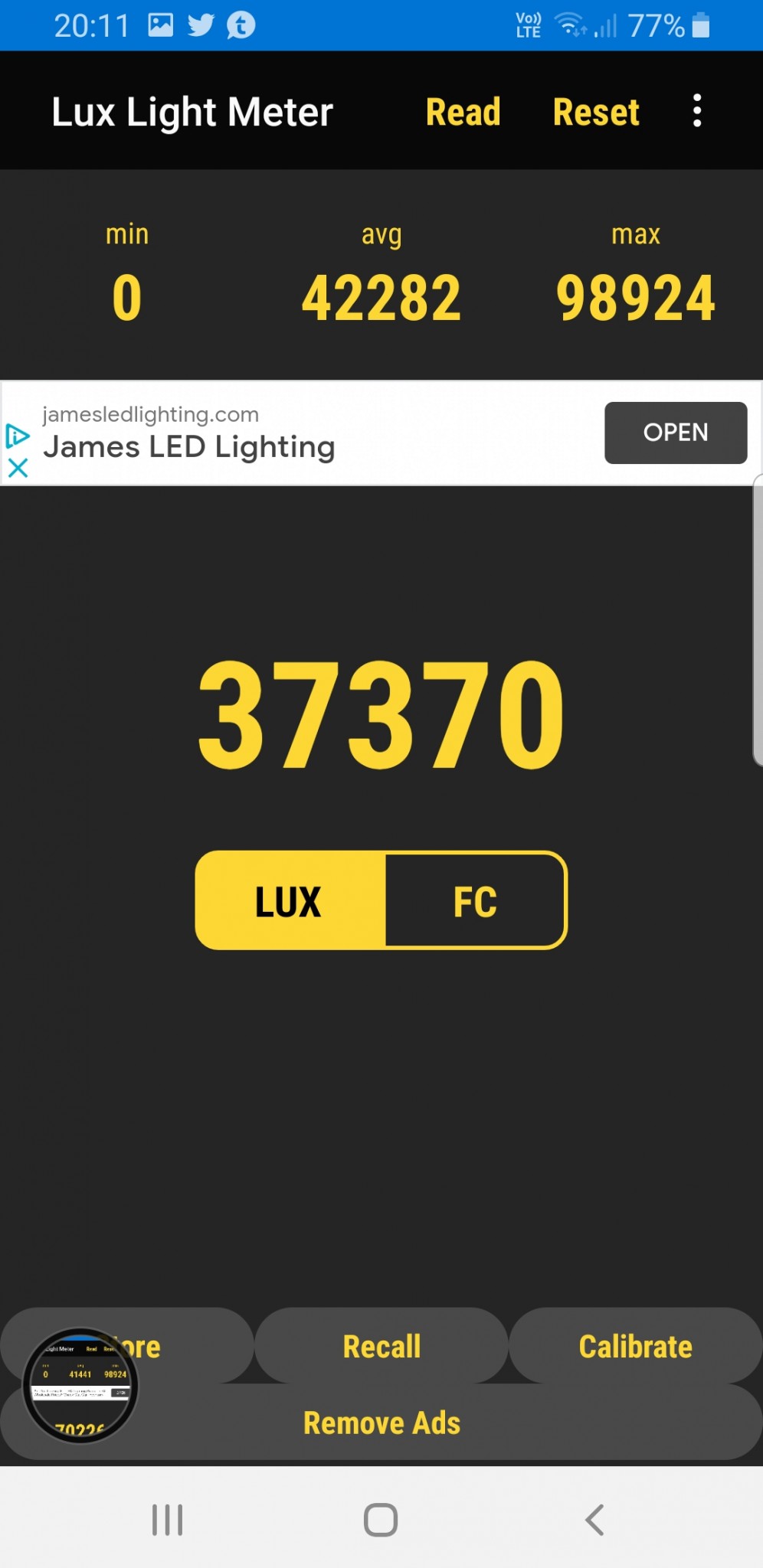Open Recall saved readings
This screenshot has height=1568, width=763.
pyautogui.click(x=381, y=1346)
